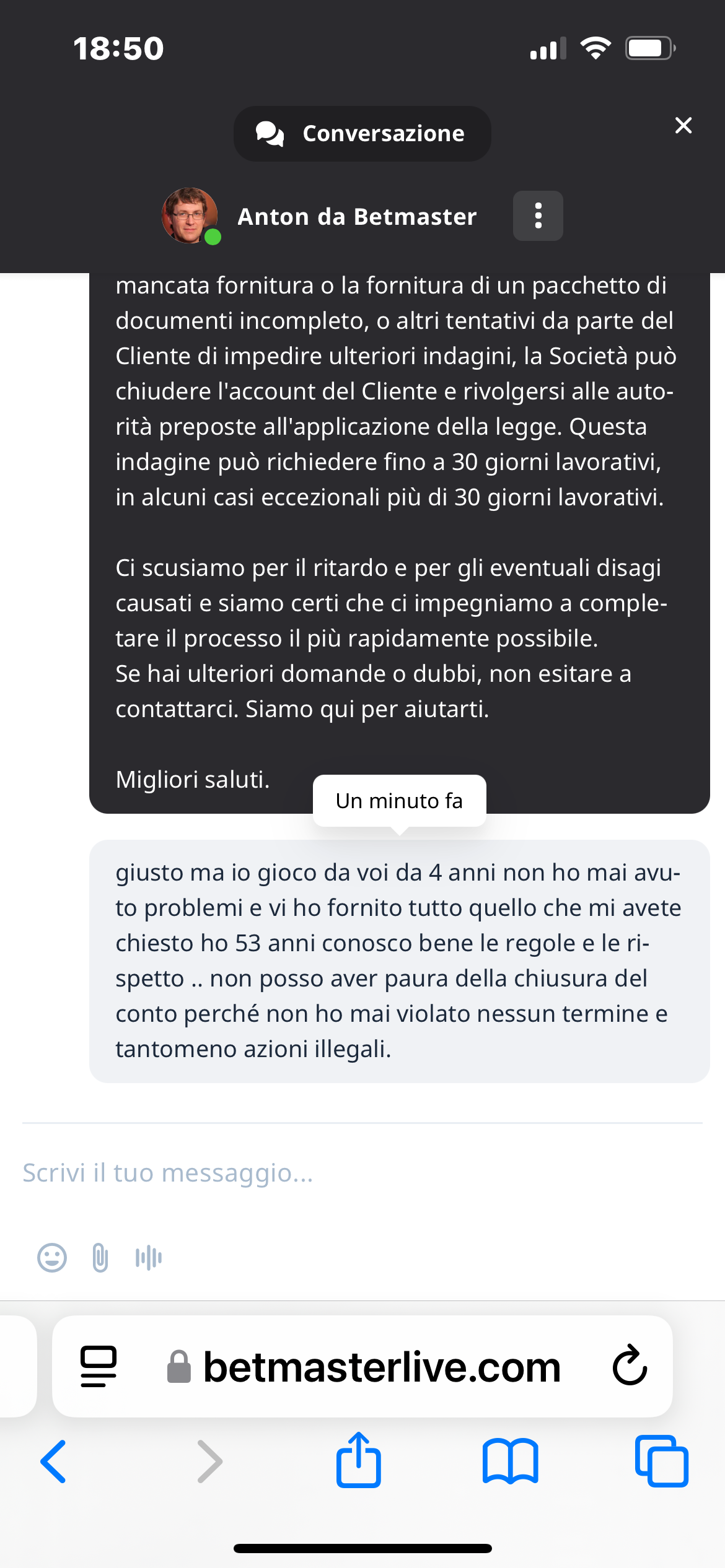Share this page
Screen dimensions: 725x1568
359,1460
